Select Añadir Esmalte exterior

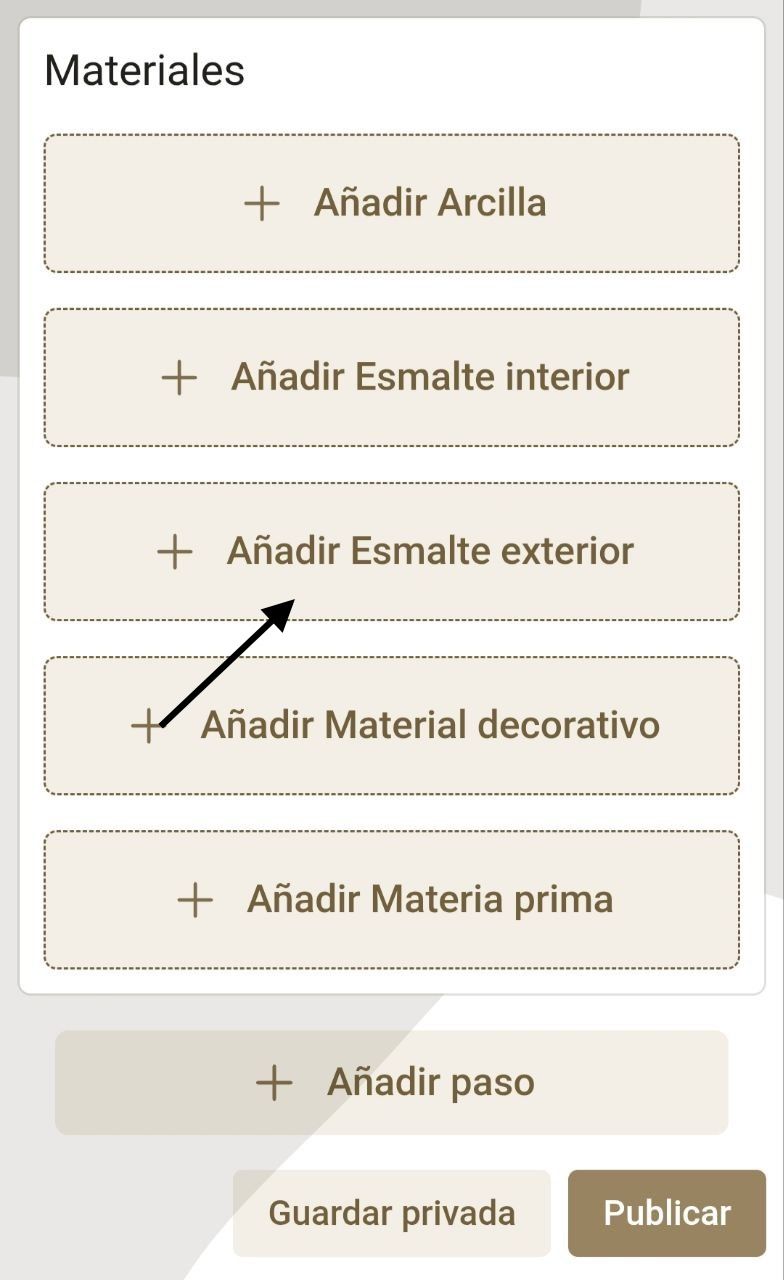coord(392,551)
